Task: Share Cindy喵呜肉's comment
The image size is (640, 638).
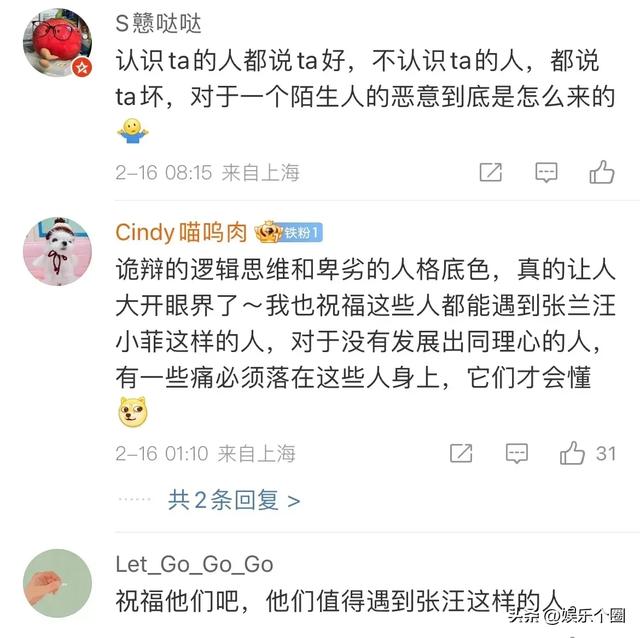Action: (461, 453)
